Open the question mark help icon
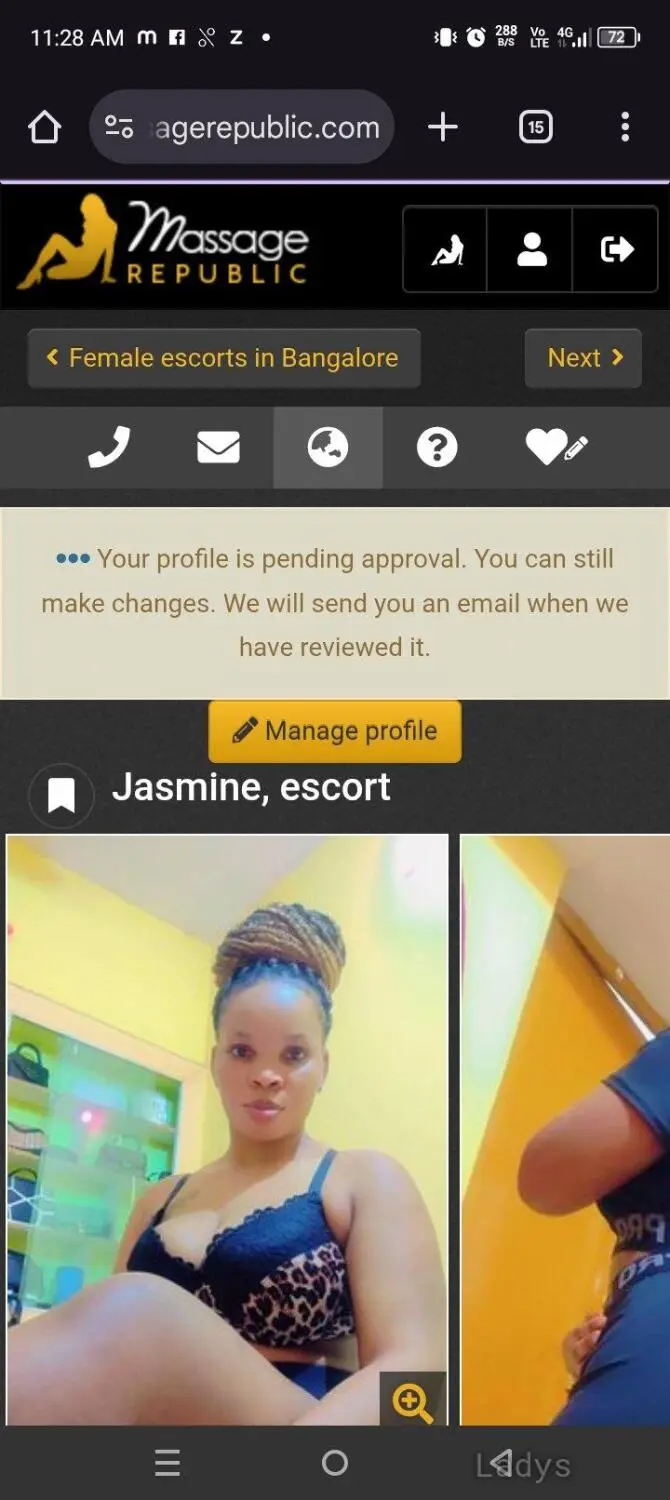Viewport: 670px width, 1500px height. click(x=437, y=447)
